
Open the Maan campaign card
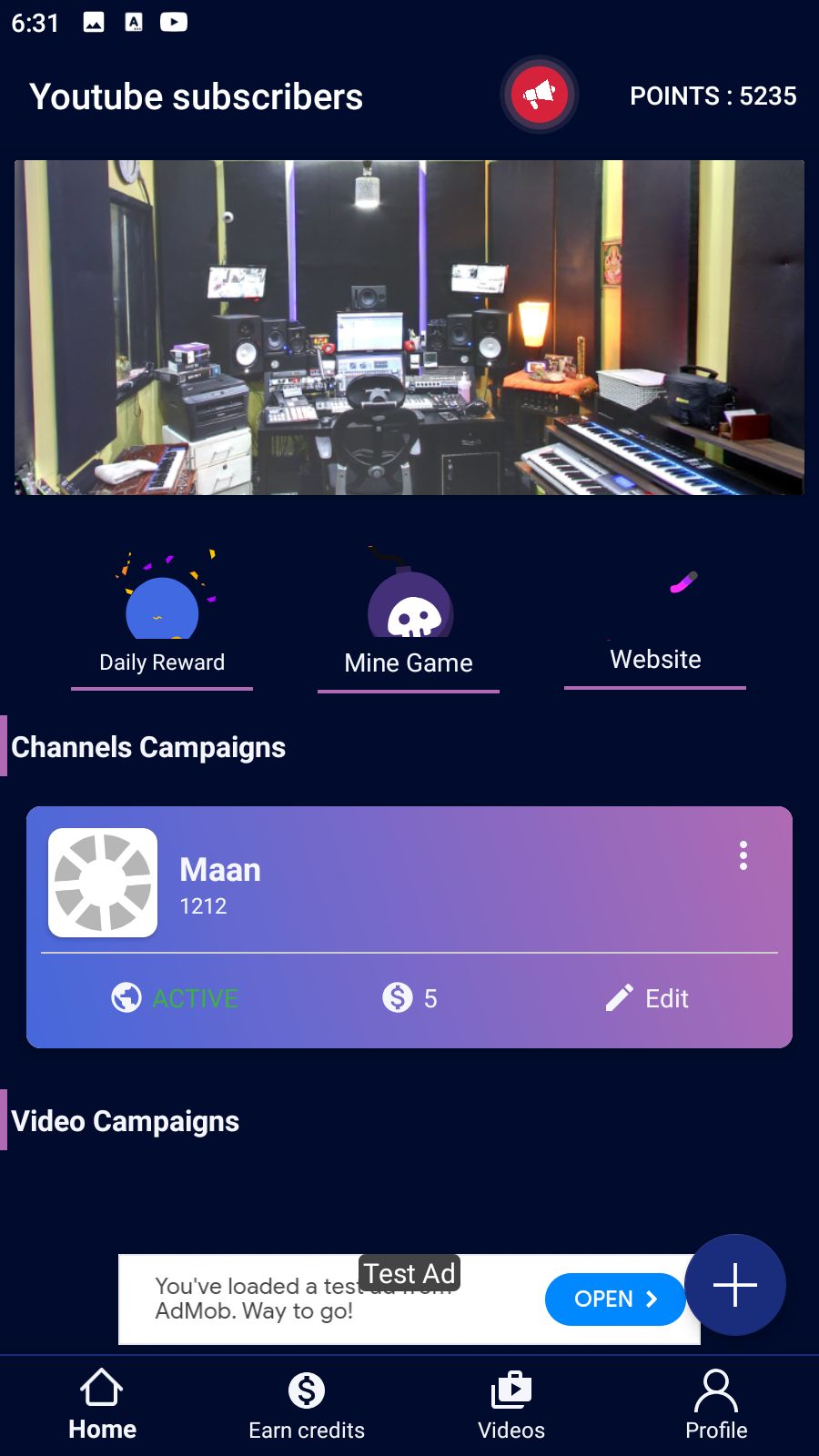[x=409, y=927]
